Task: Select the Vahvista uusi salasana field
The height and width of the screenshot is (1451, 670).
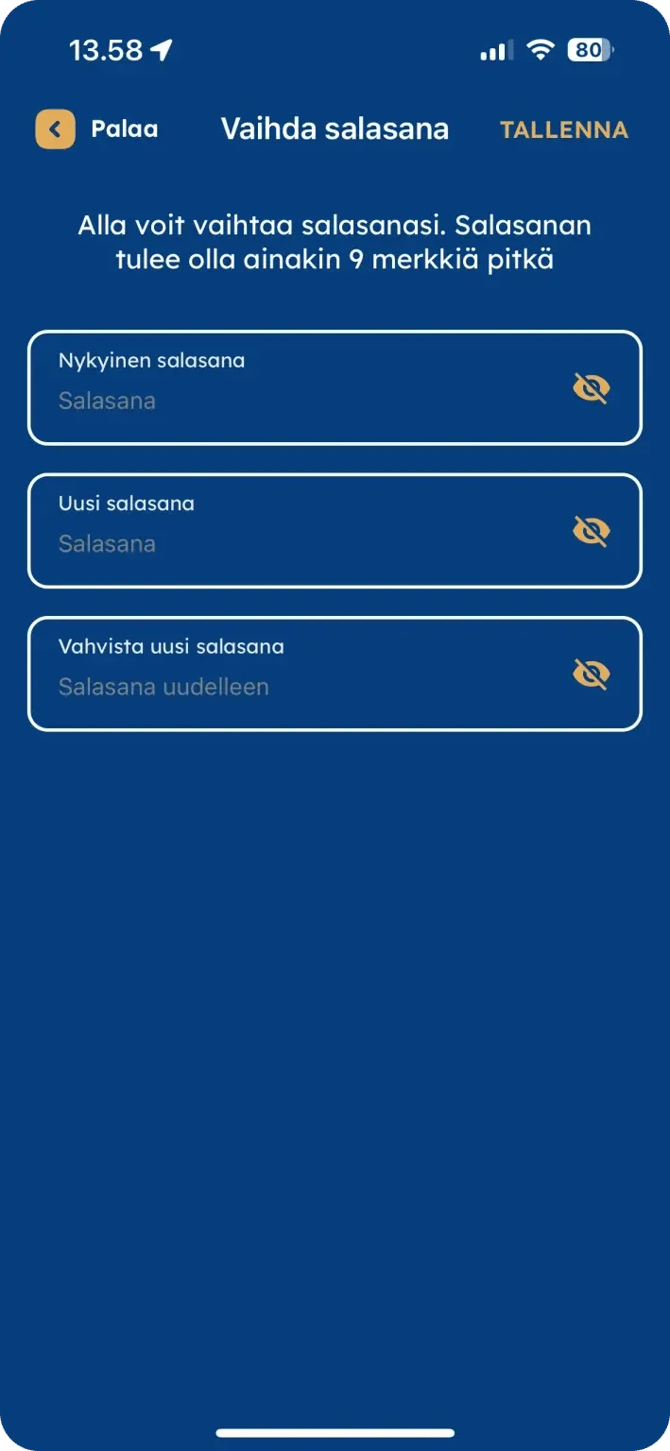Action: [x=334, y=674]
